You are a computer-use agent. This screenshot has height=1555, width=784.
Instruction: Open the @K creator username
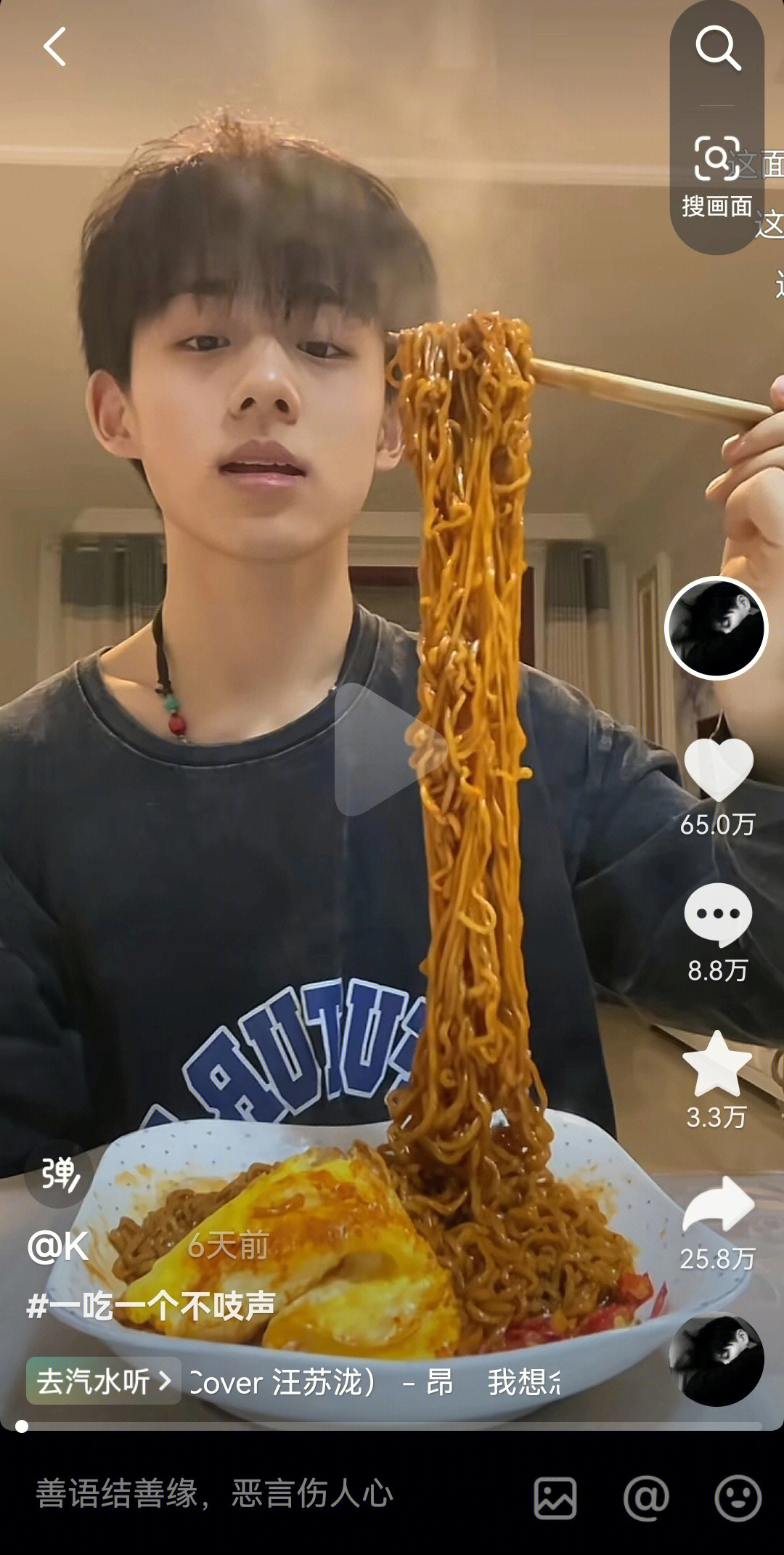[x=58, y=1246]
